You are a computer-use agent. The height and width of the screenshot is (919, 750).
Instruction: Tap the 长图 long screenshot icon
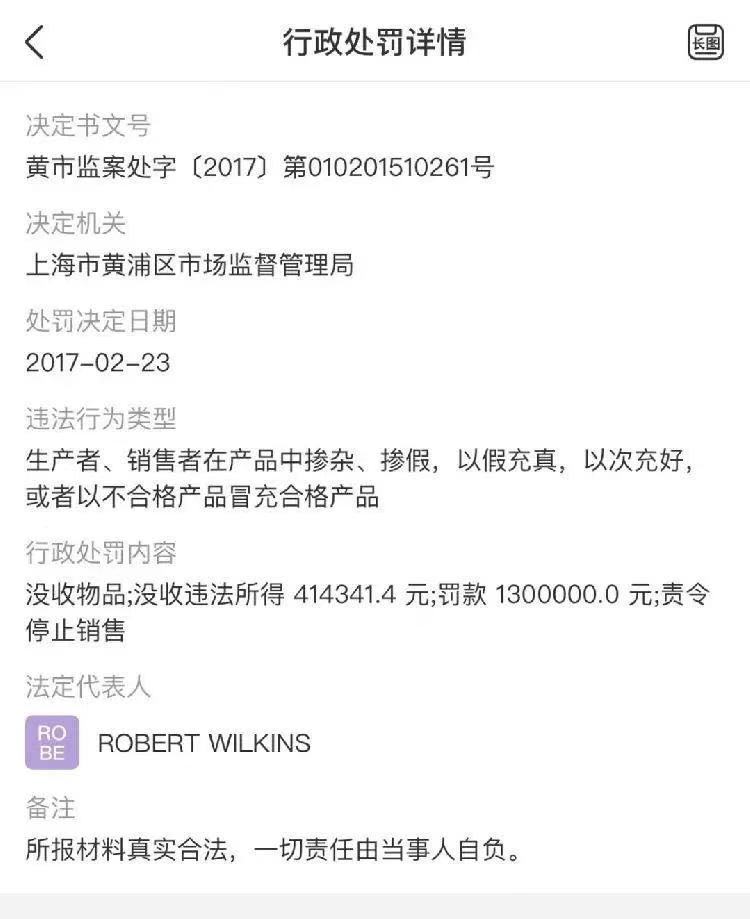pyautogui.click(x=705, y=42)
